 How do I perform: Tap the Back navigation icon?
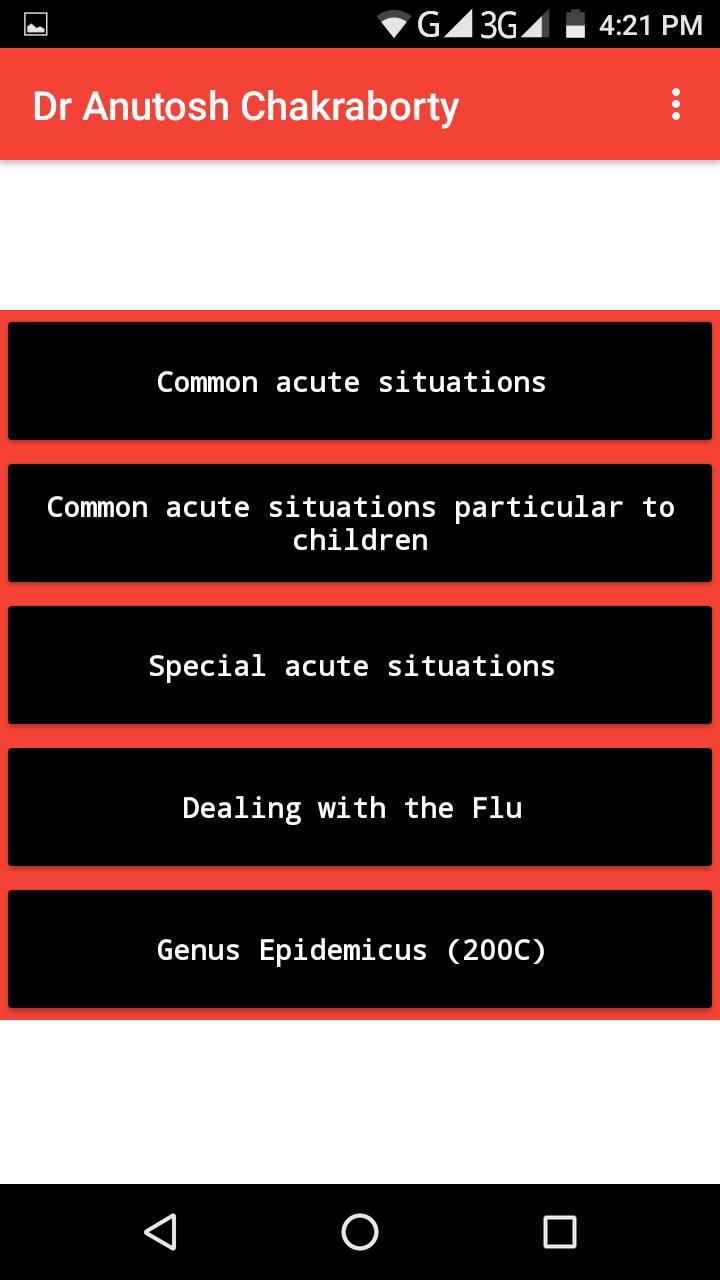pos(161,1232)
